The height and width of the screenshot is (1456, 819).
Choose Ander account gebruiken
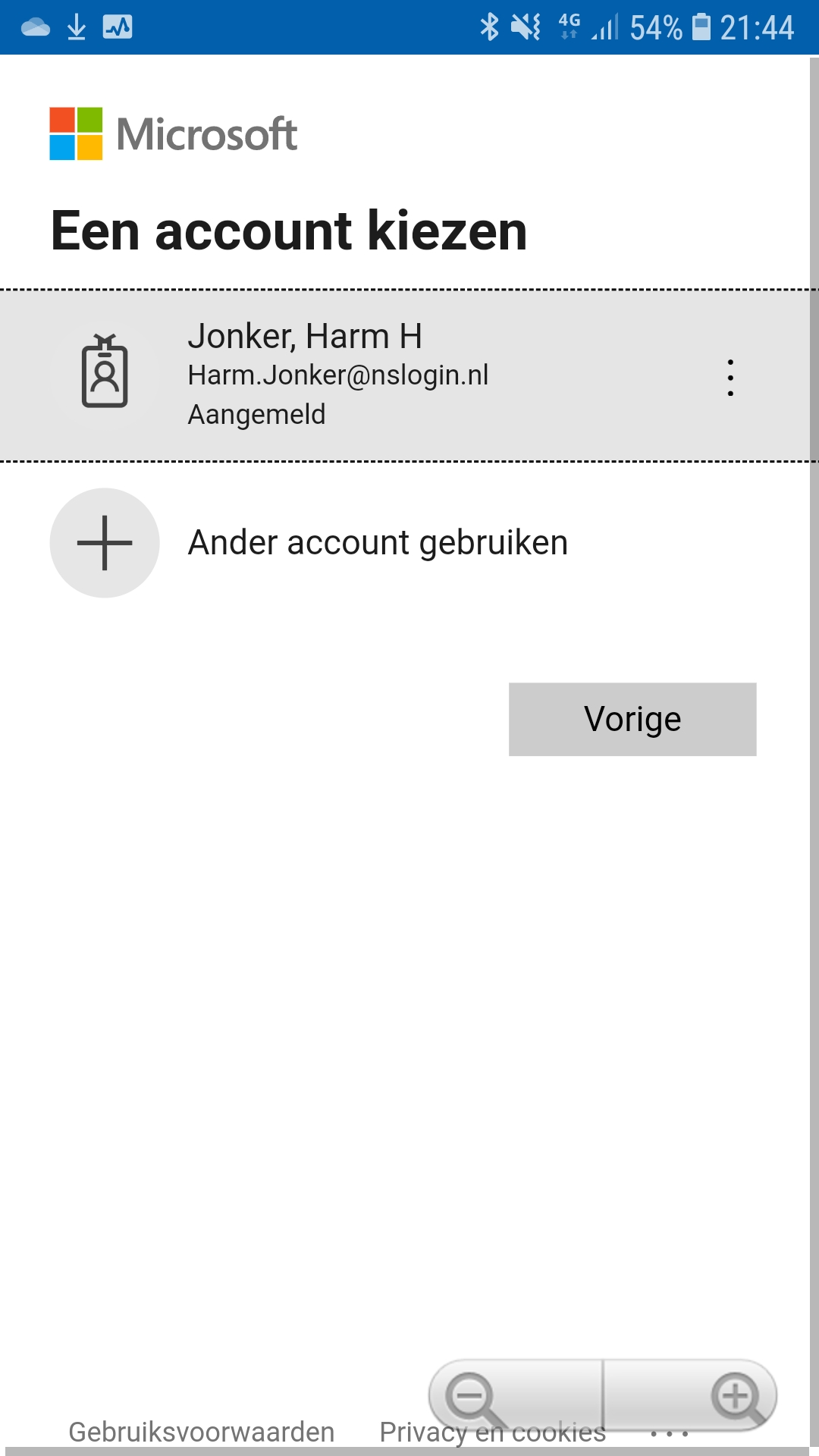(x=378, y=543)
